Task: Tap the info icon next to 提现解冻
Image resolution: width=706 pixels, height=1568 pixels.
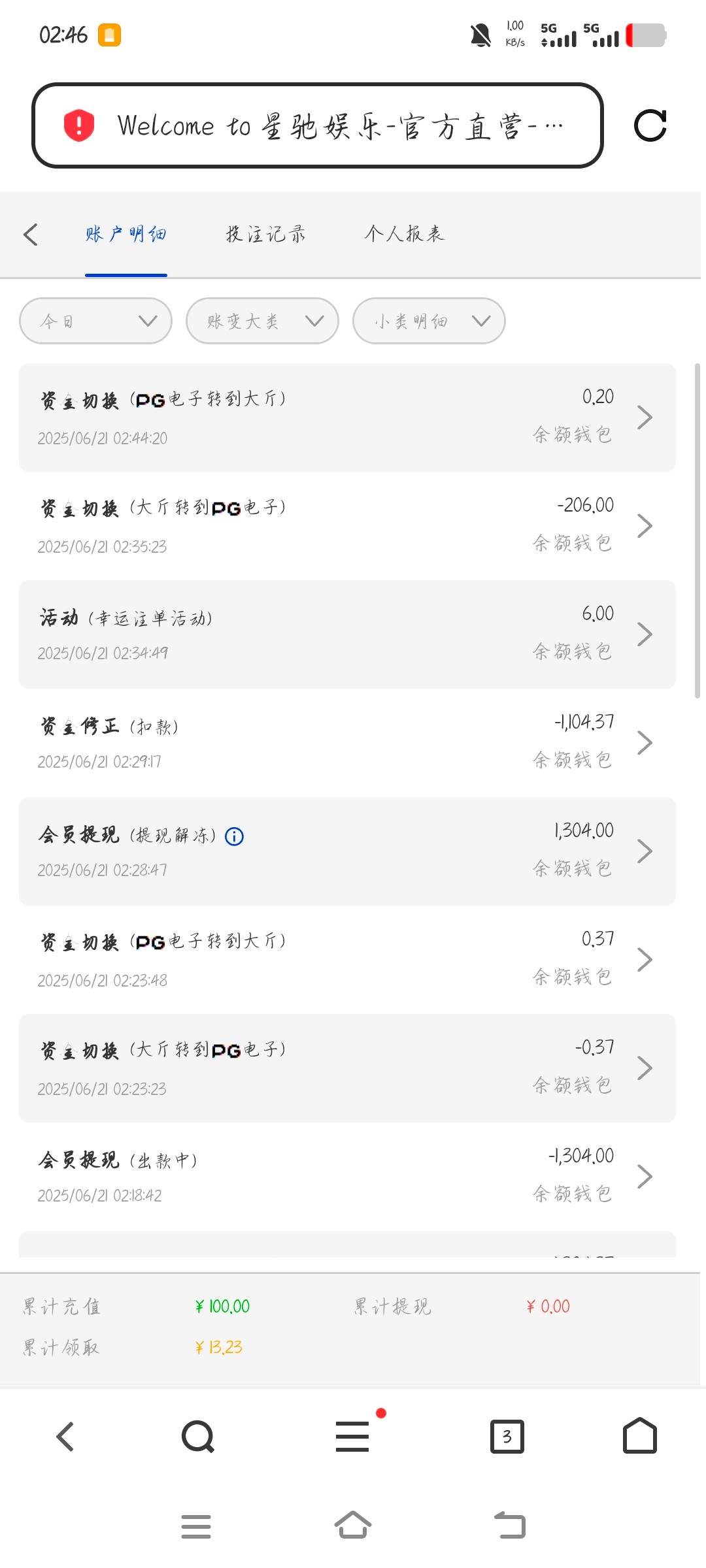Action: pos(234,836)
